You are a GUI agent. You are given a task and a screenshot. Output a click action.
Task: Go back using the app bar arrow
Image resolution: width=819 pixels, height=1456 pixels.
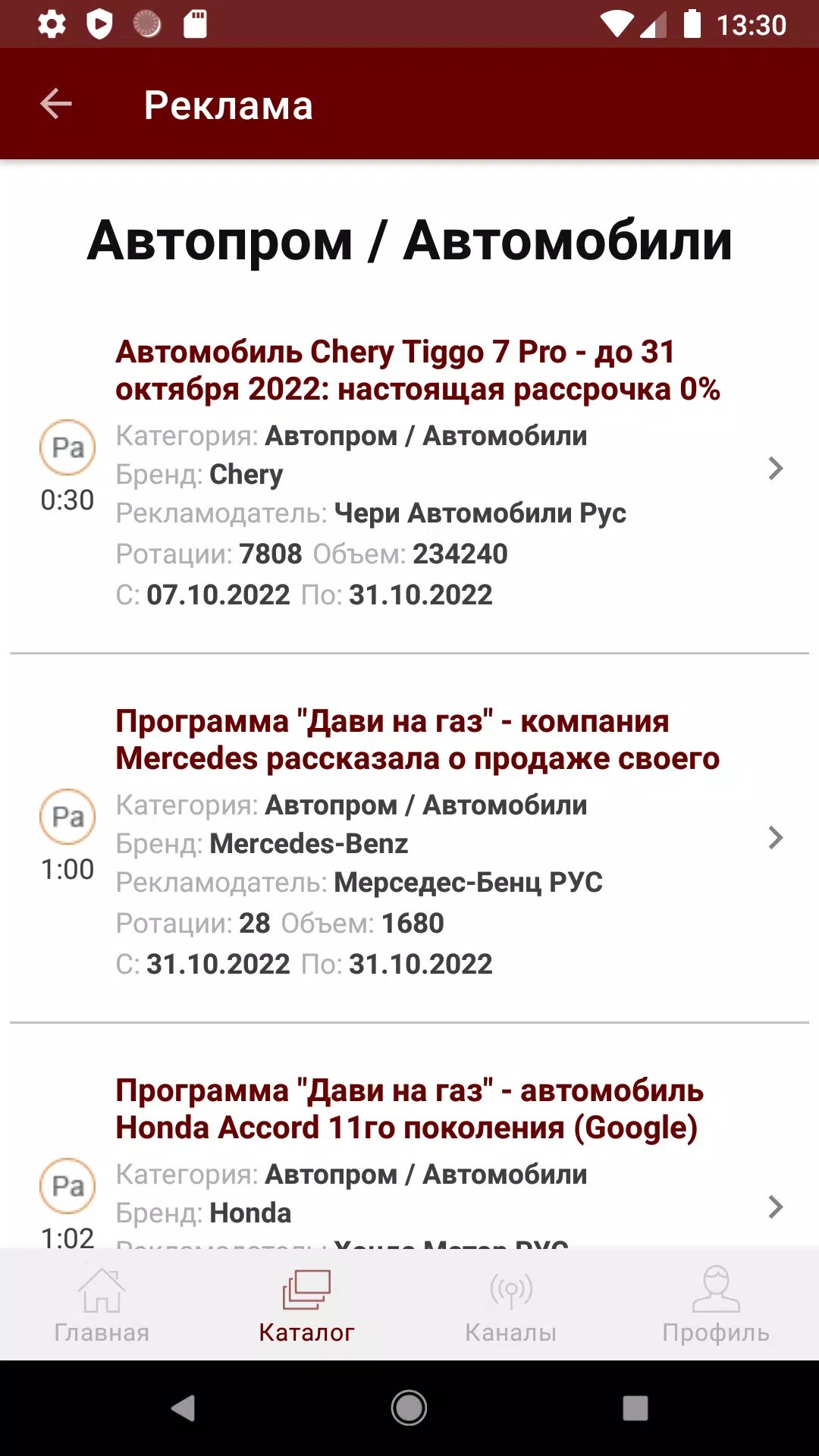[56, 104]
